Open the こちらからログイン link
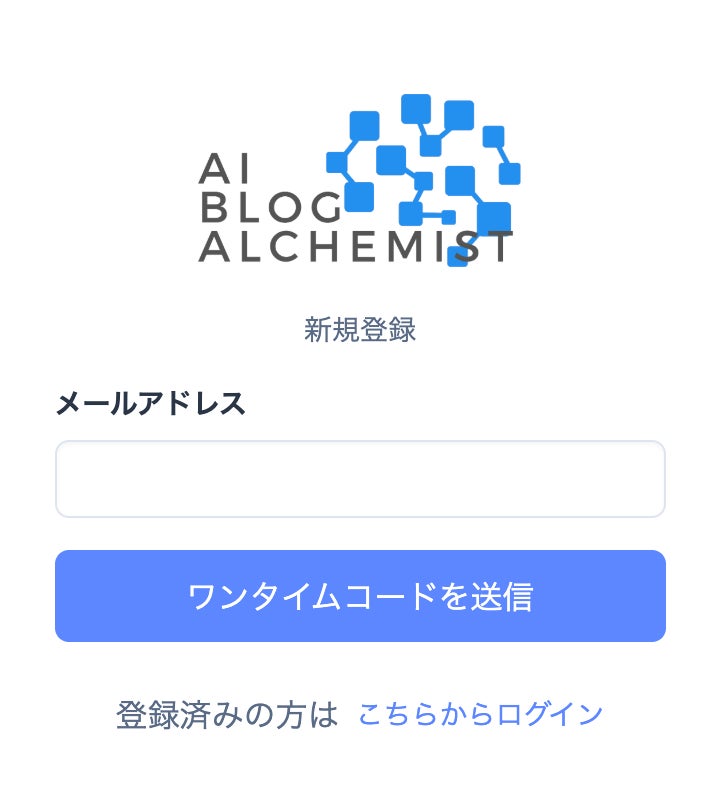Image resolution: width=722 pixels, height=794 pixels. click(480, 714)
